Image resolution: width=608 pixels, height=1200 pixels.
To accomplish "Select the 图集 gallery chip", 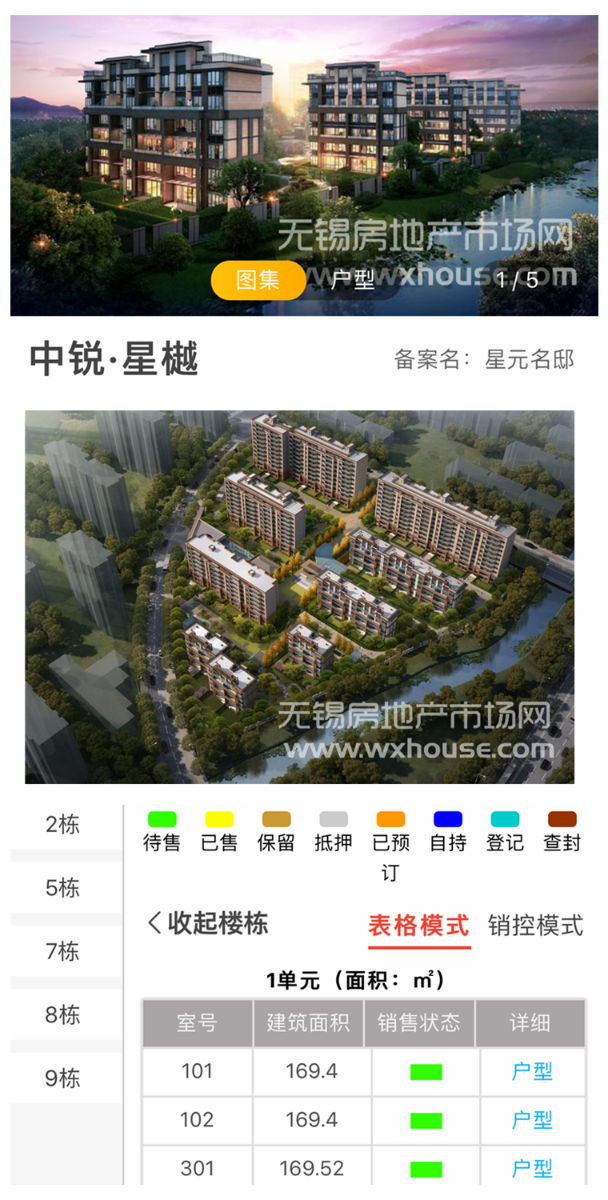I will (258, 281).
